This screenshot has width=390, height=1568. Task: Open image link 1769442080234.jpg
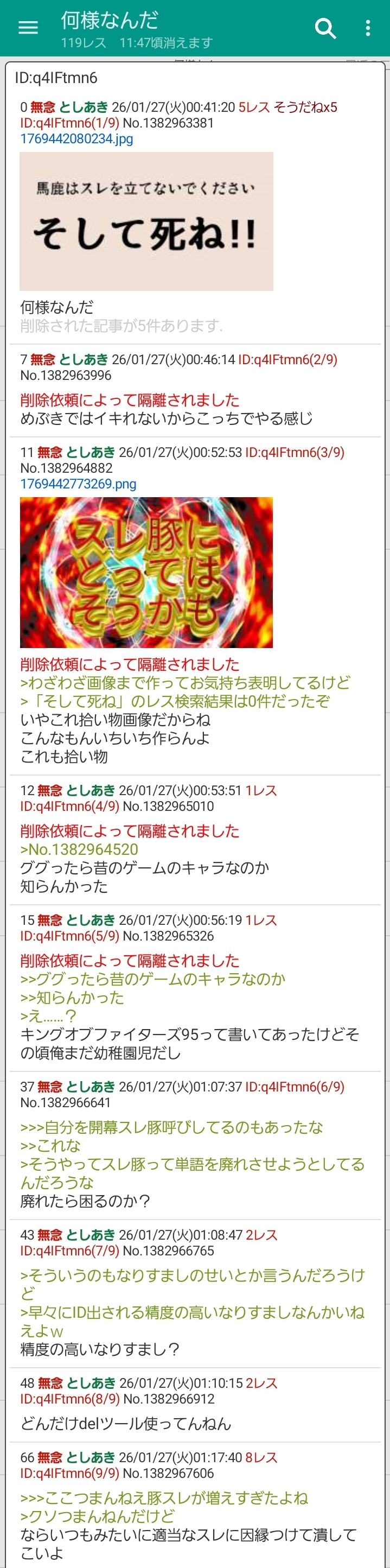pyautogui.click(x=76, y=139)
